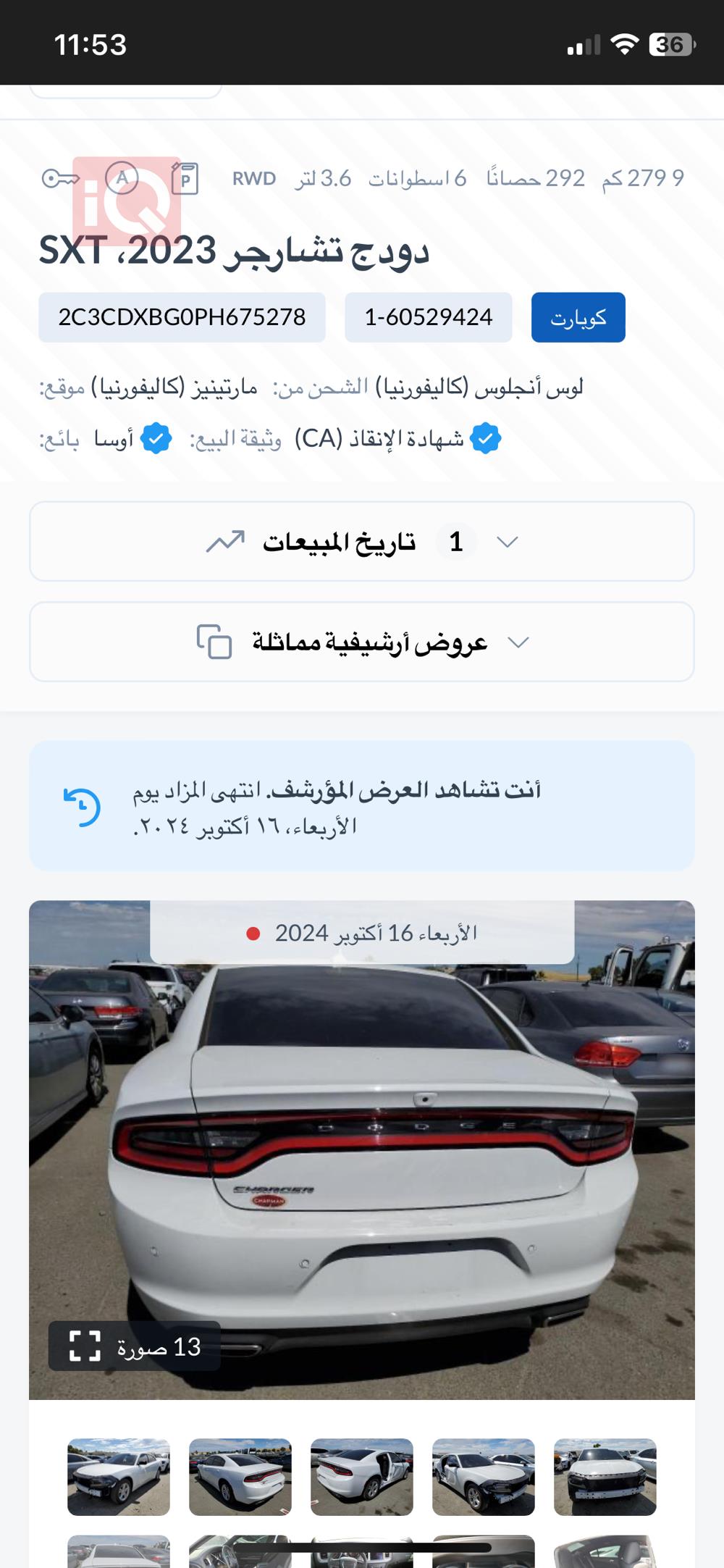Image resolution: width=724 pixels, height=1568 pixels.
Task: Tap the lot number chip 1-60529424
Action: point(428,317)
